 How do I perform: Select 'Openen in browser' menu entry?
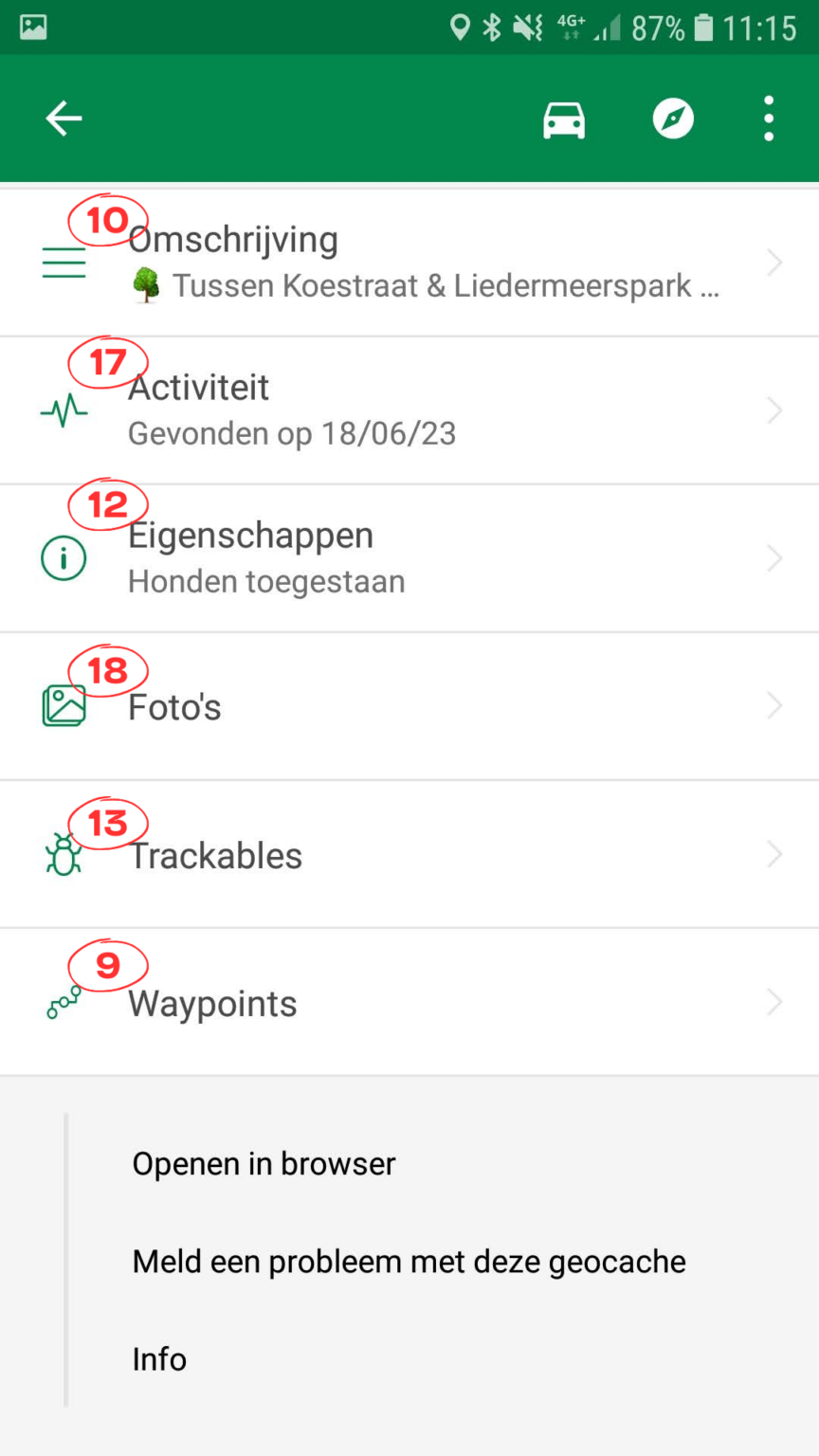pyautogui.click(x=264, y=1163)
